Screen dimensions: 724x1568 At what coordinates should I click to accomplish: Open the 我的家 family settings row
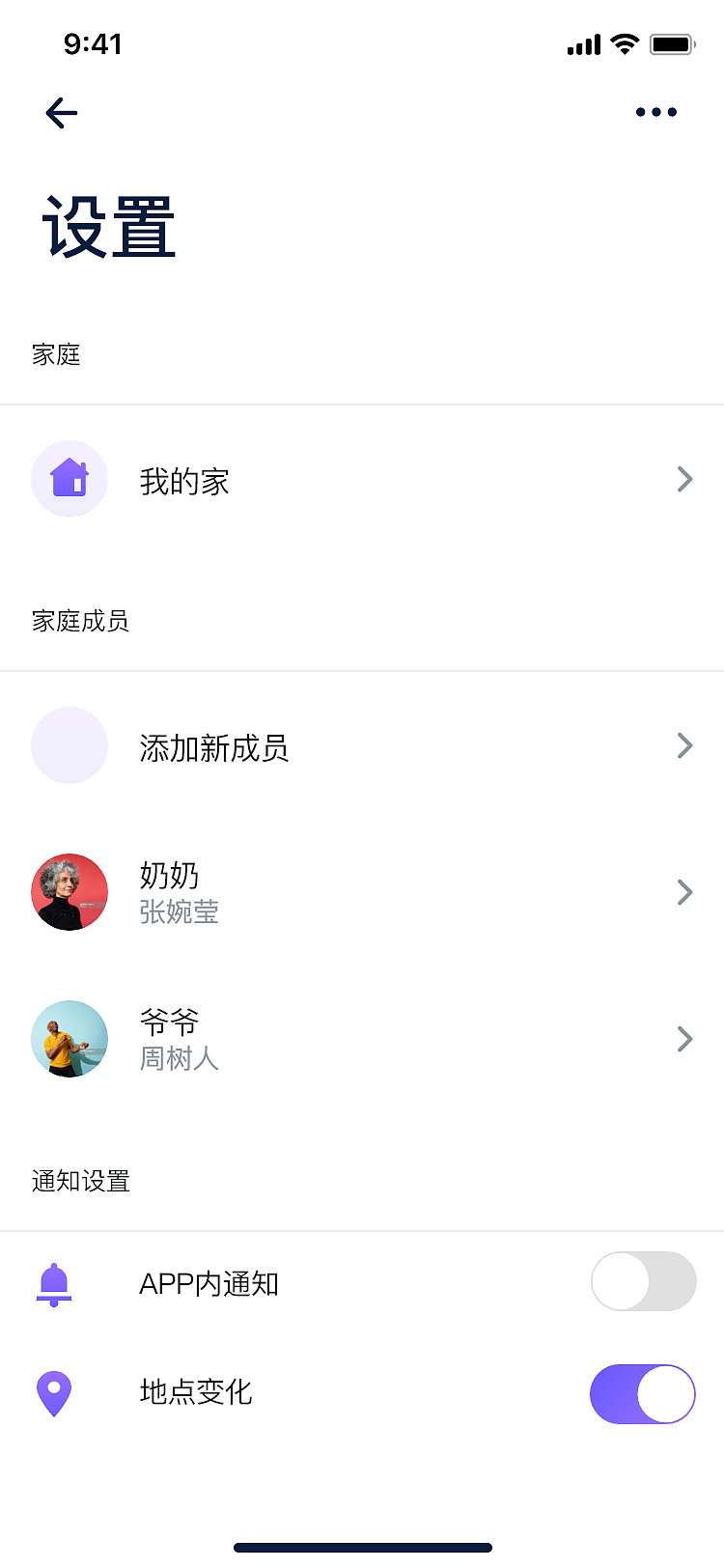click(x=185, y=481)
